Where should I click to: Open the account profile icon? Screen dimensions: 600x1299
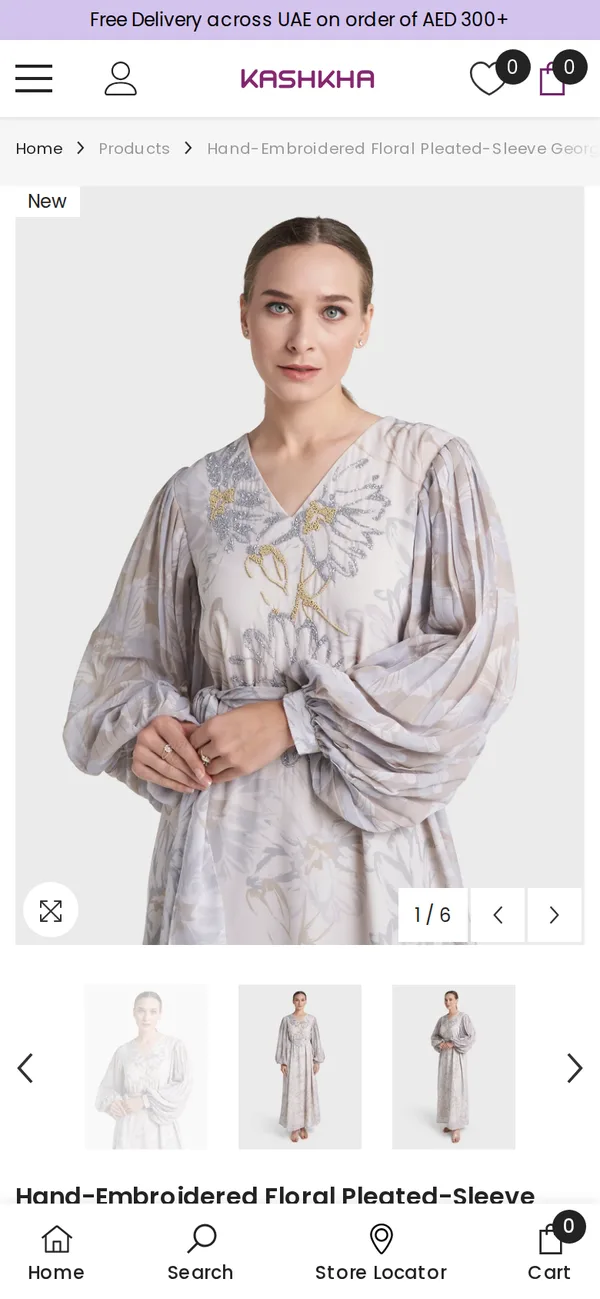tap(120, 78)
